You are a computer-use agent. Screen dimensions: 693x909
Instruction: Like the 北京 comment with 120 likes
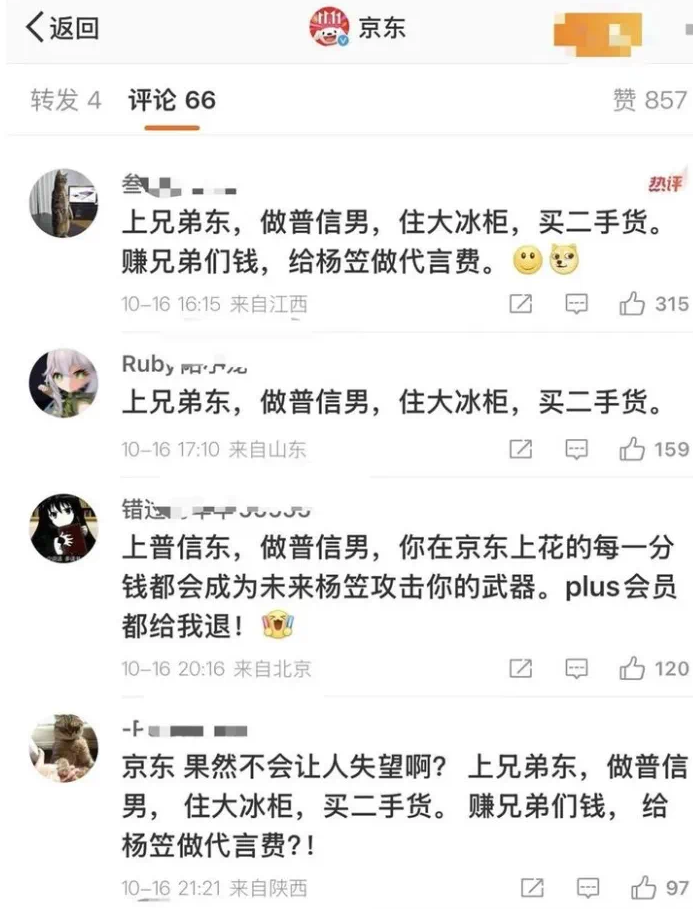[632, 668]
